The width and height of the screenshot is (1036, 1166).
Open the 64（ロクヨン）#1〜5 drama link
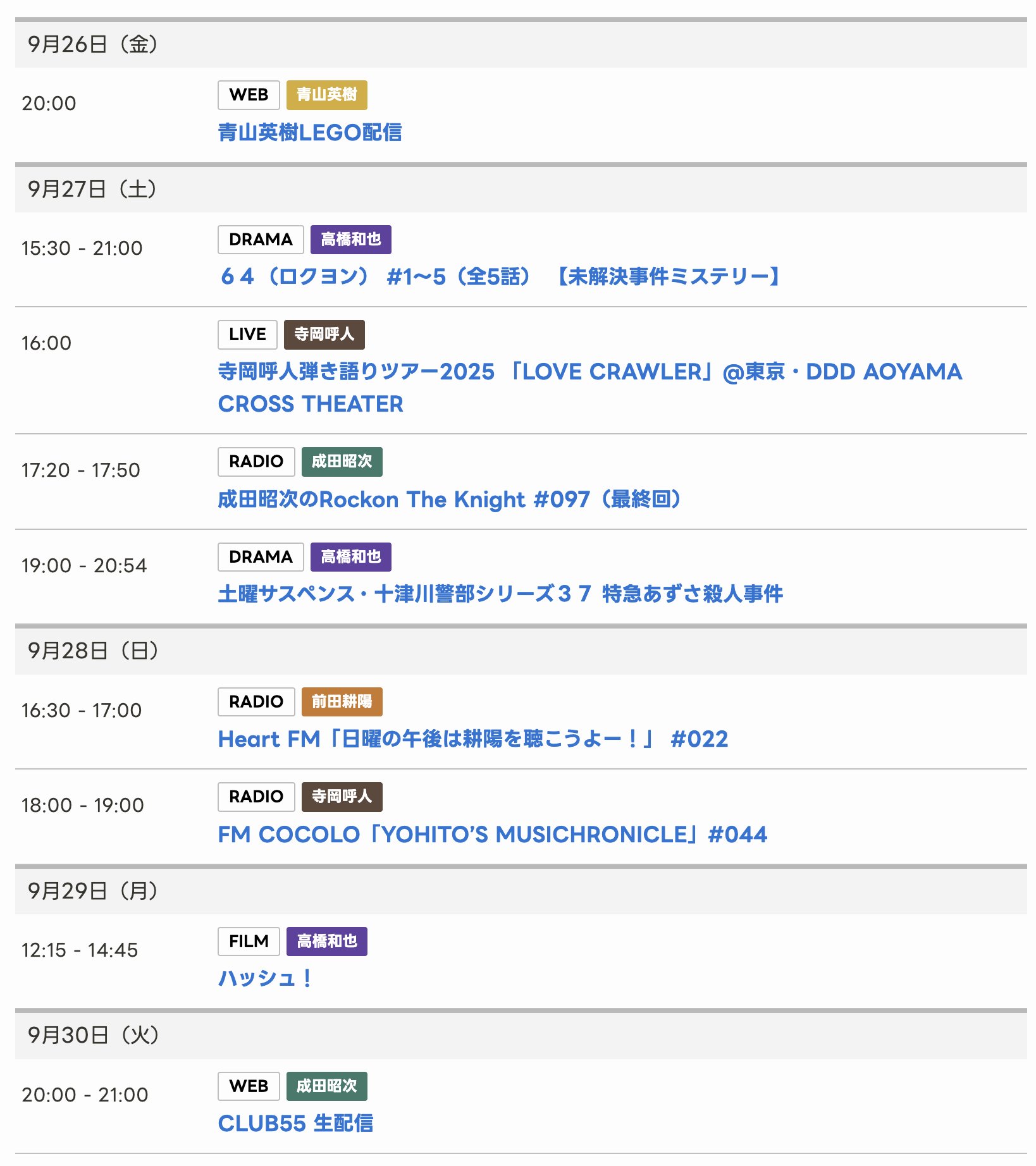(x=500, y=277)
